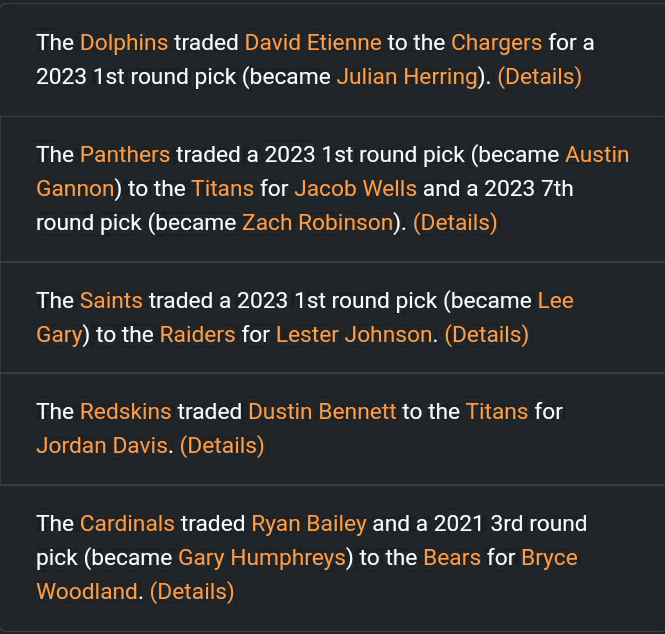This screenshot has height=634, width=665.
Task: Open the Dolphins team page
Action: coord(124,43)
